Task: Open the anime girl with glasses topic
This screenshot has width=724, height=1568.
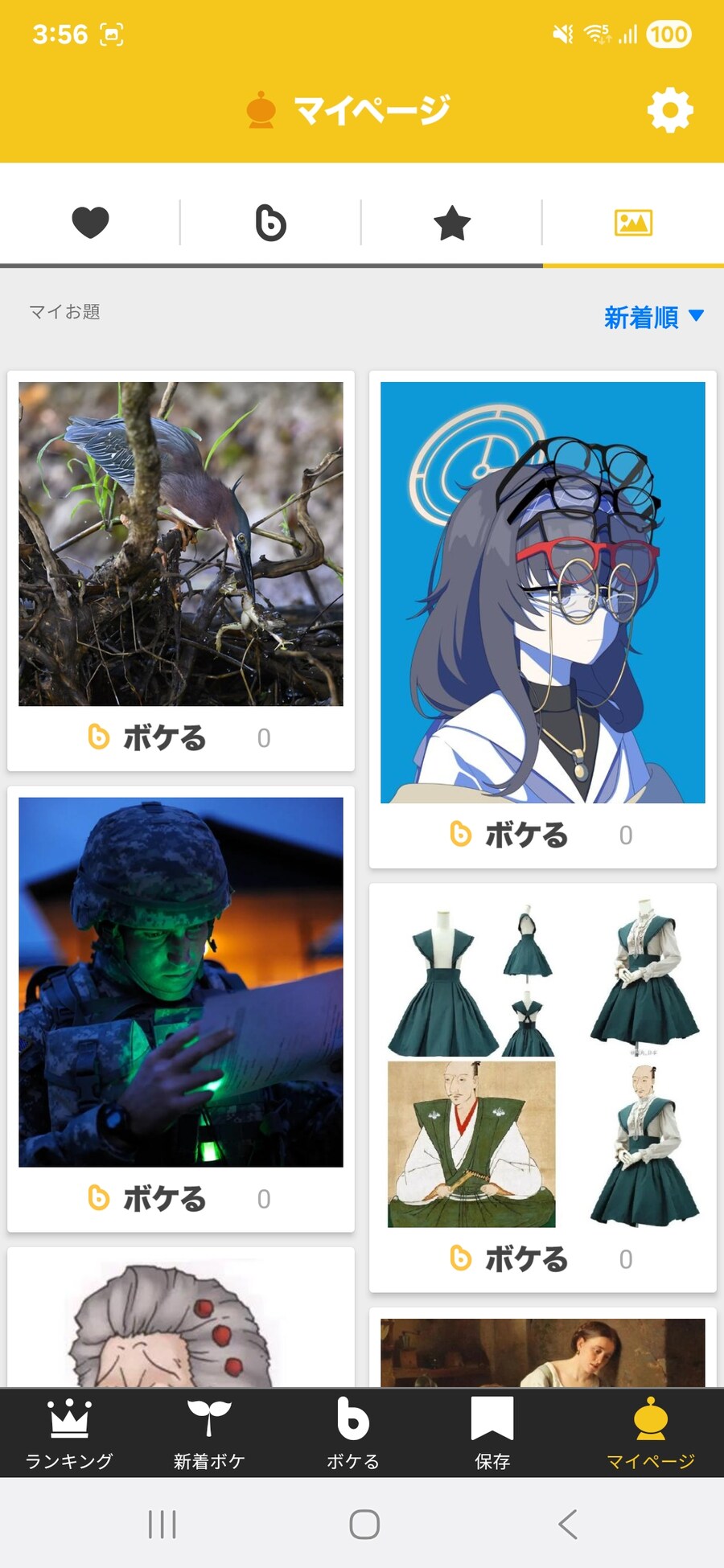Action: pos(543,592)
